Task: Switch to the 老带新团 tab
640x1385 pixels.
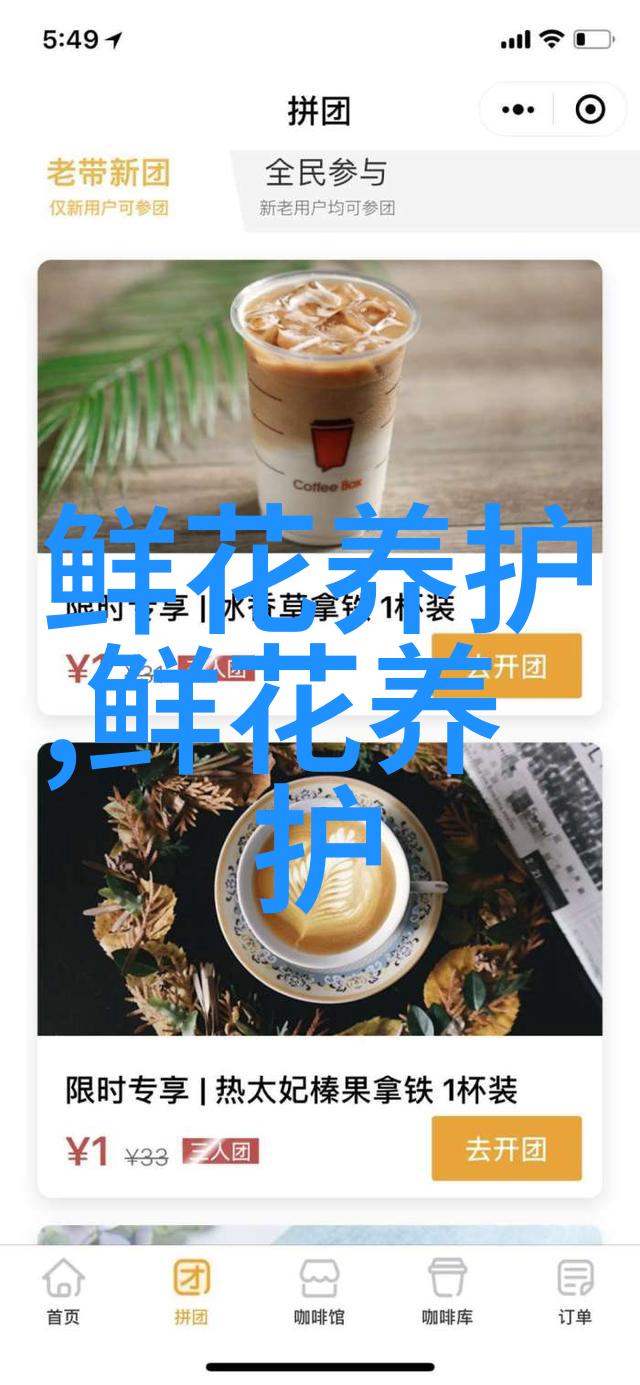Action: click(108, 186)
